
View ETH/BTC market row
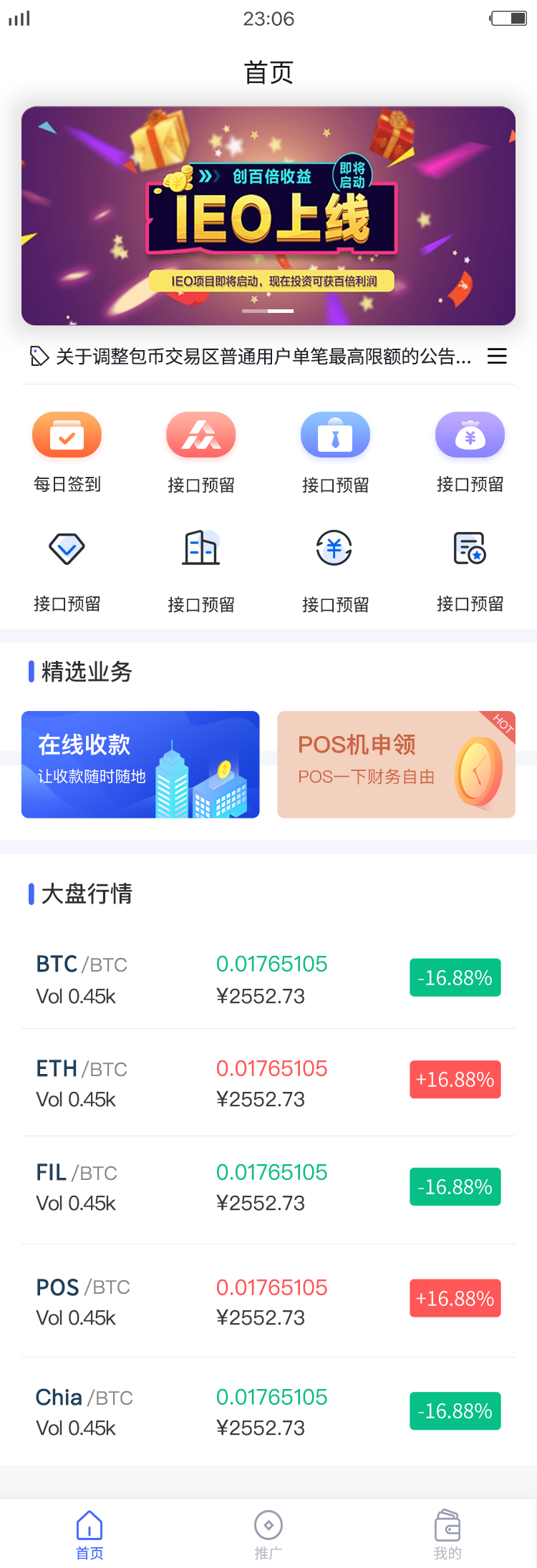click(x=268, y=1083)
